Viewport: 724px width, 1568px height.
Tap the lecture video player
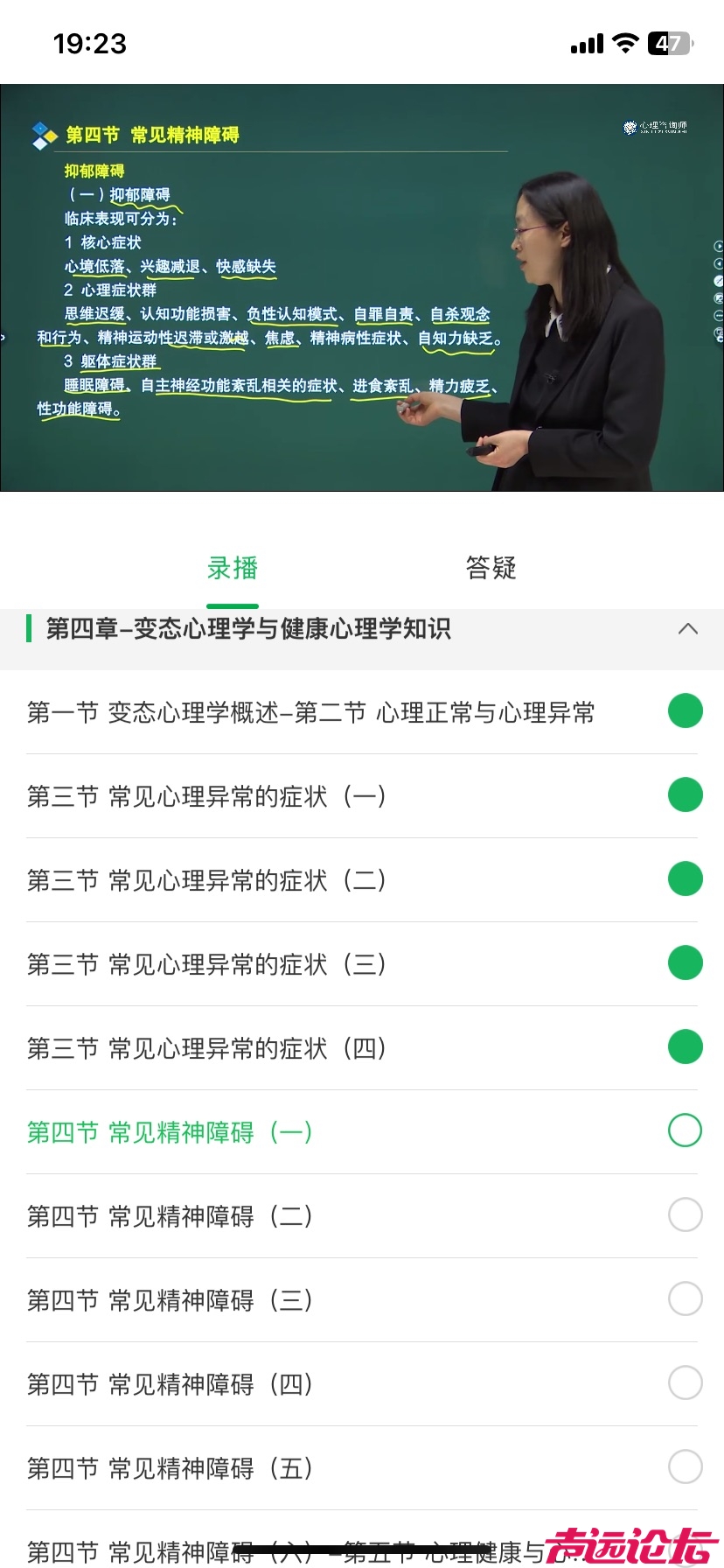[x=362, y=288]
